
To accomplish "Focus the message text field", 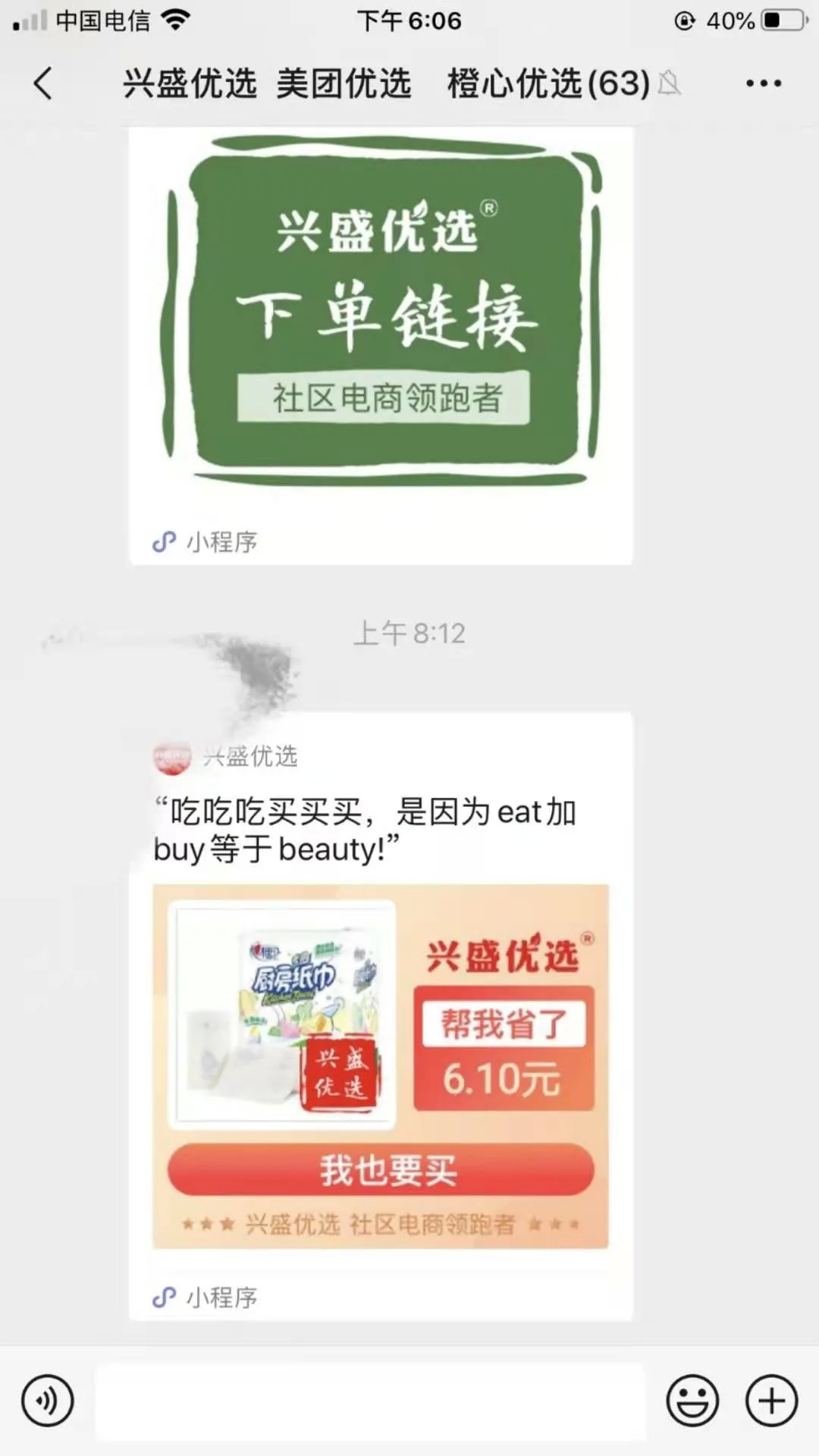I will point(369,1400).
